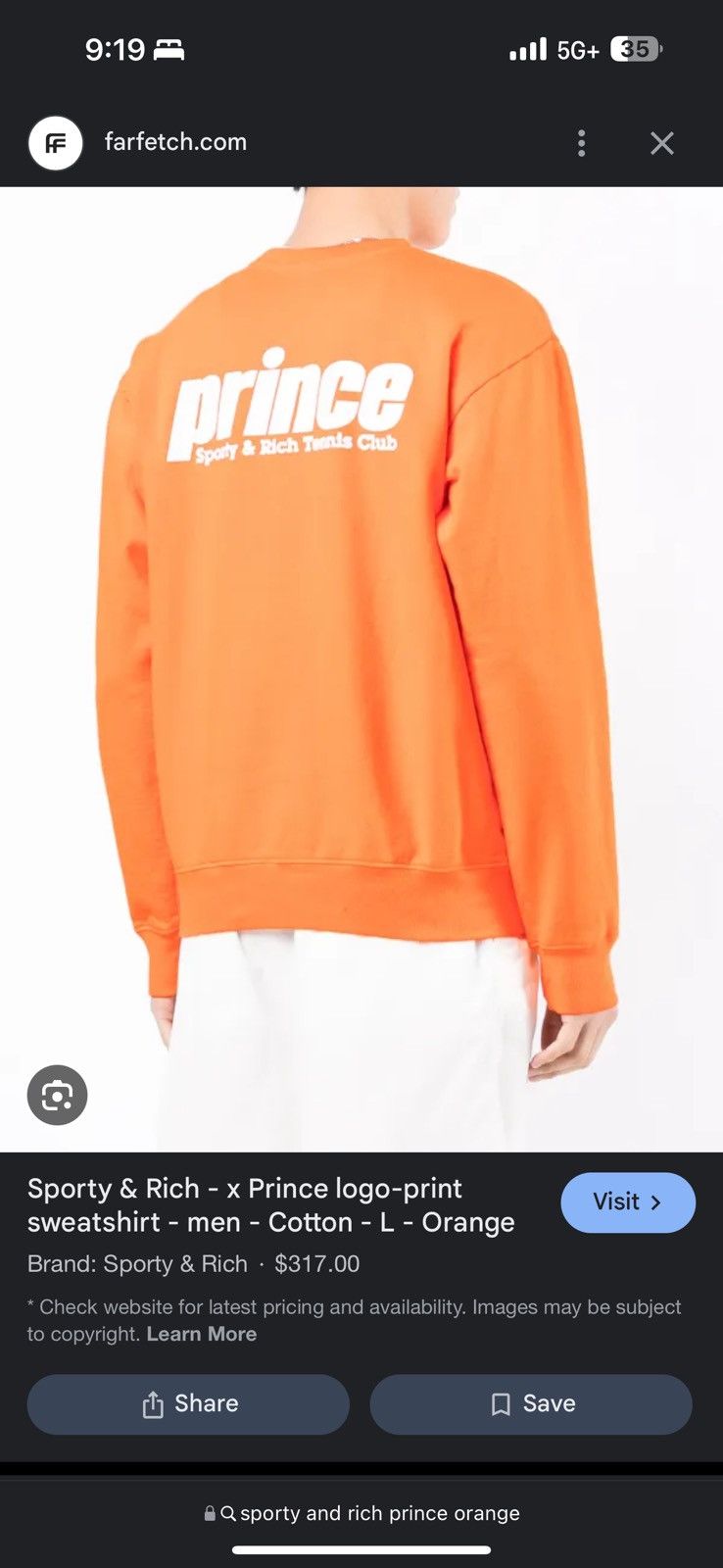This screenshot has height=1568, width=723.
Task: Tap the cellular signal bars indicator
Action: [x=526, y=47]
